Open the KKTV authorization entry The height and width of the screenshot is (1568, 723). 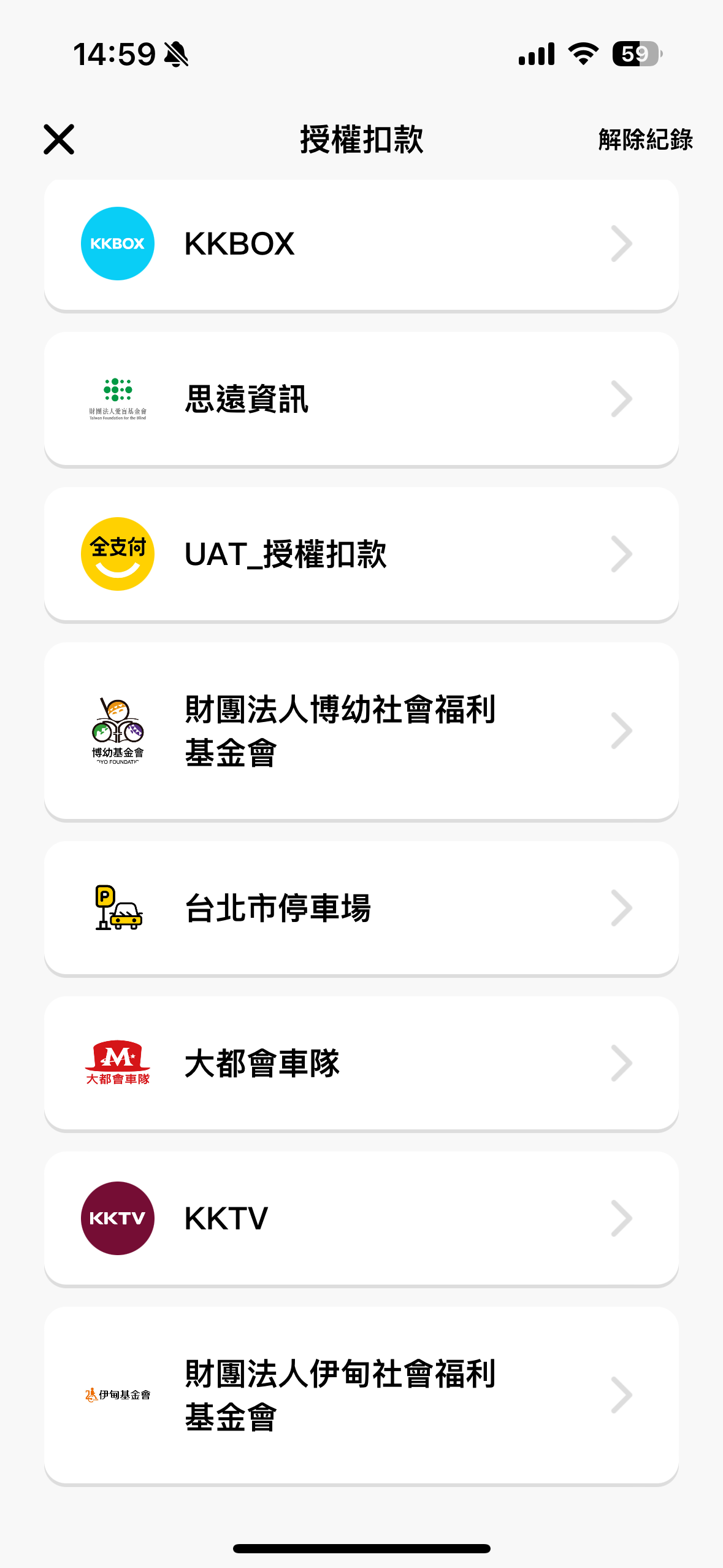(361, 1218)
